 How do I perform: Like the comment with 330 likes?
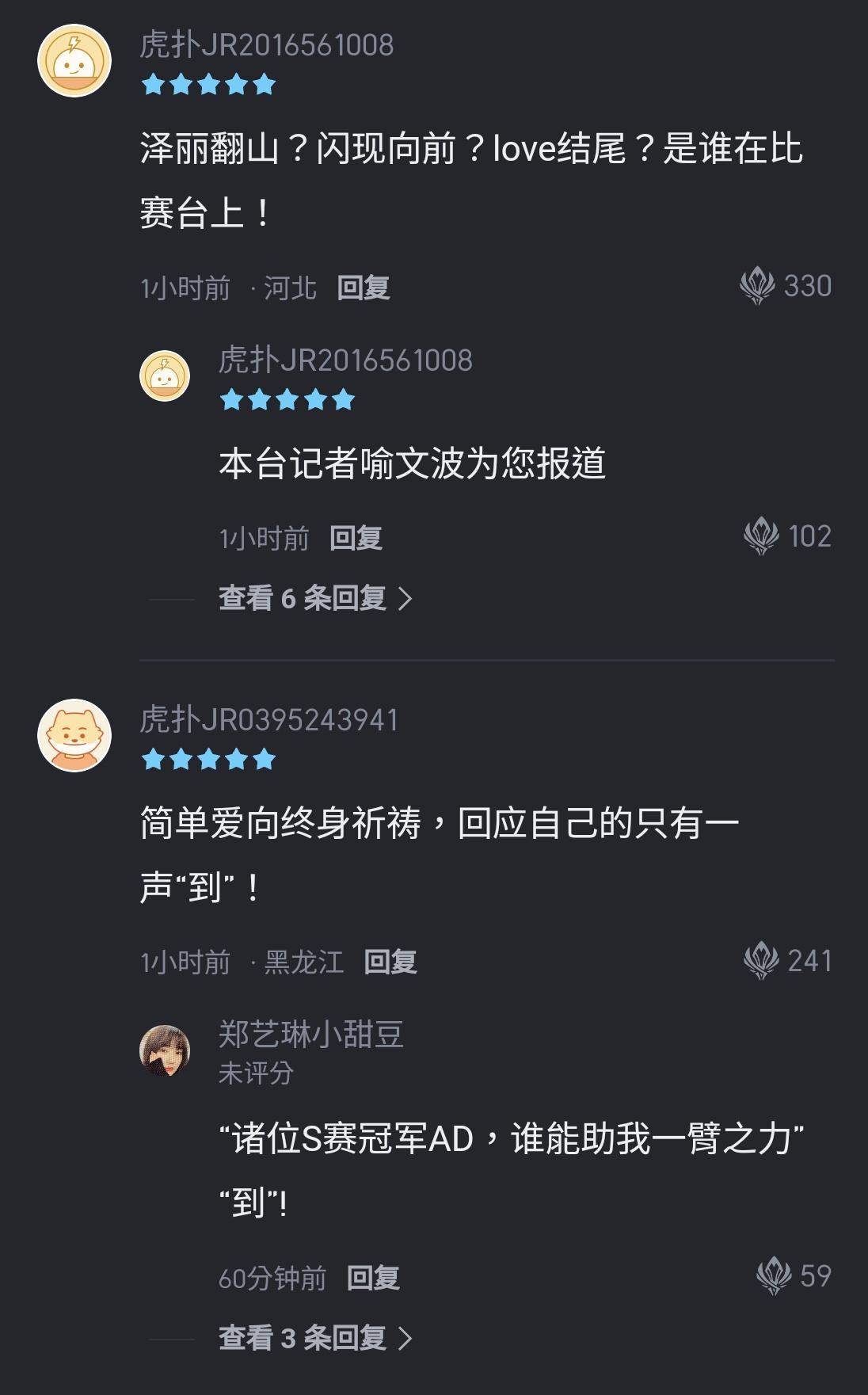pyautogui.click(x=758, y=286)
